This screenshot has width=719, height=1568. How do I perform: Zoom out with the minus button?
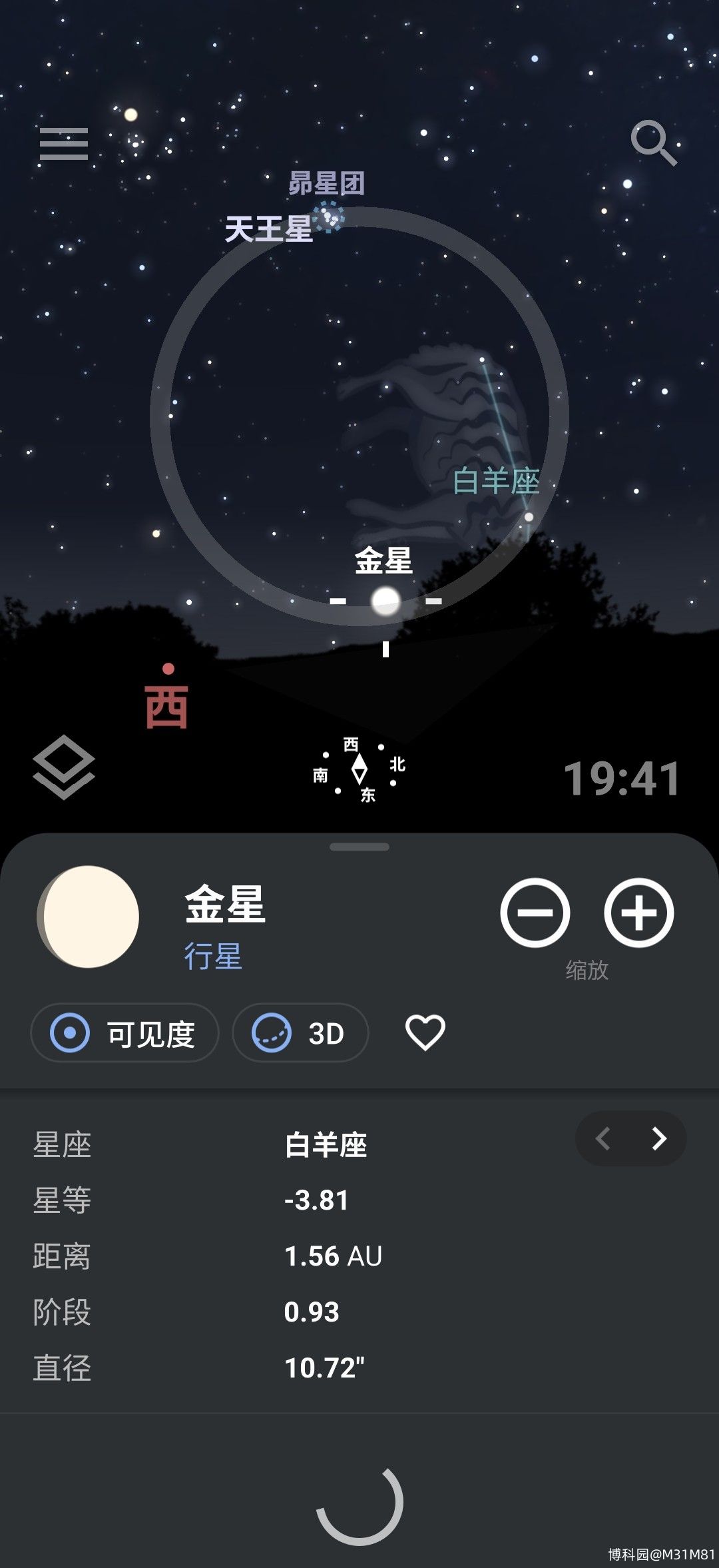535,913
